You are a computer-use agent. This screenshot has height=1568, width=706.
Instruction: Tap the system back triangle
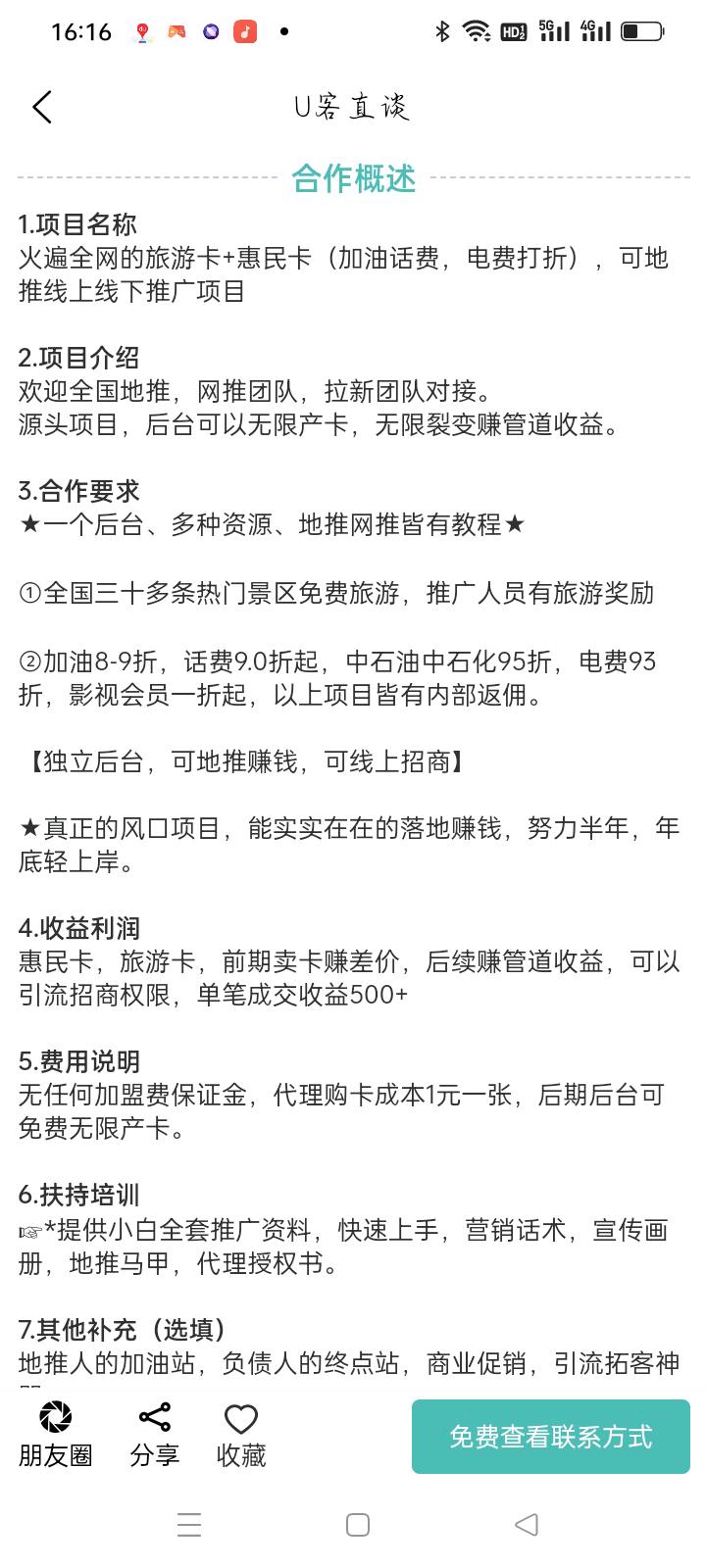[x=527, y=1525]
